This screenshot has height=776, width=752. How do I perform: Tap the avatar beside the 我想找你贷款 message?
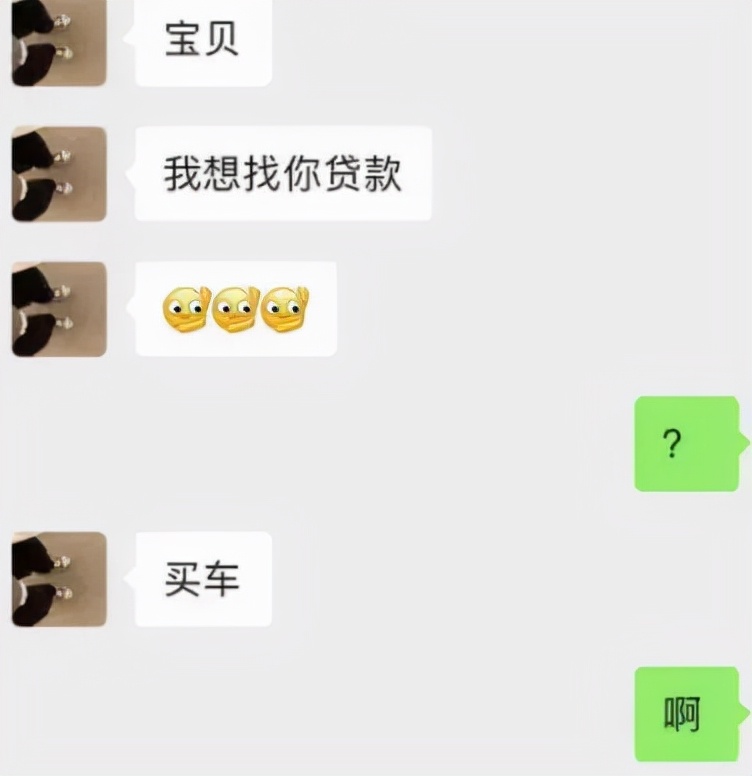[57, 176]
